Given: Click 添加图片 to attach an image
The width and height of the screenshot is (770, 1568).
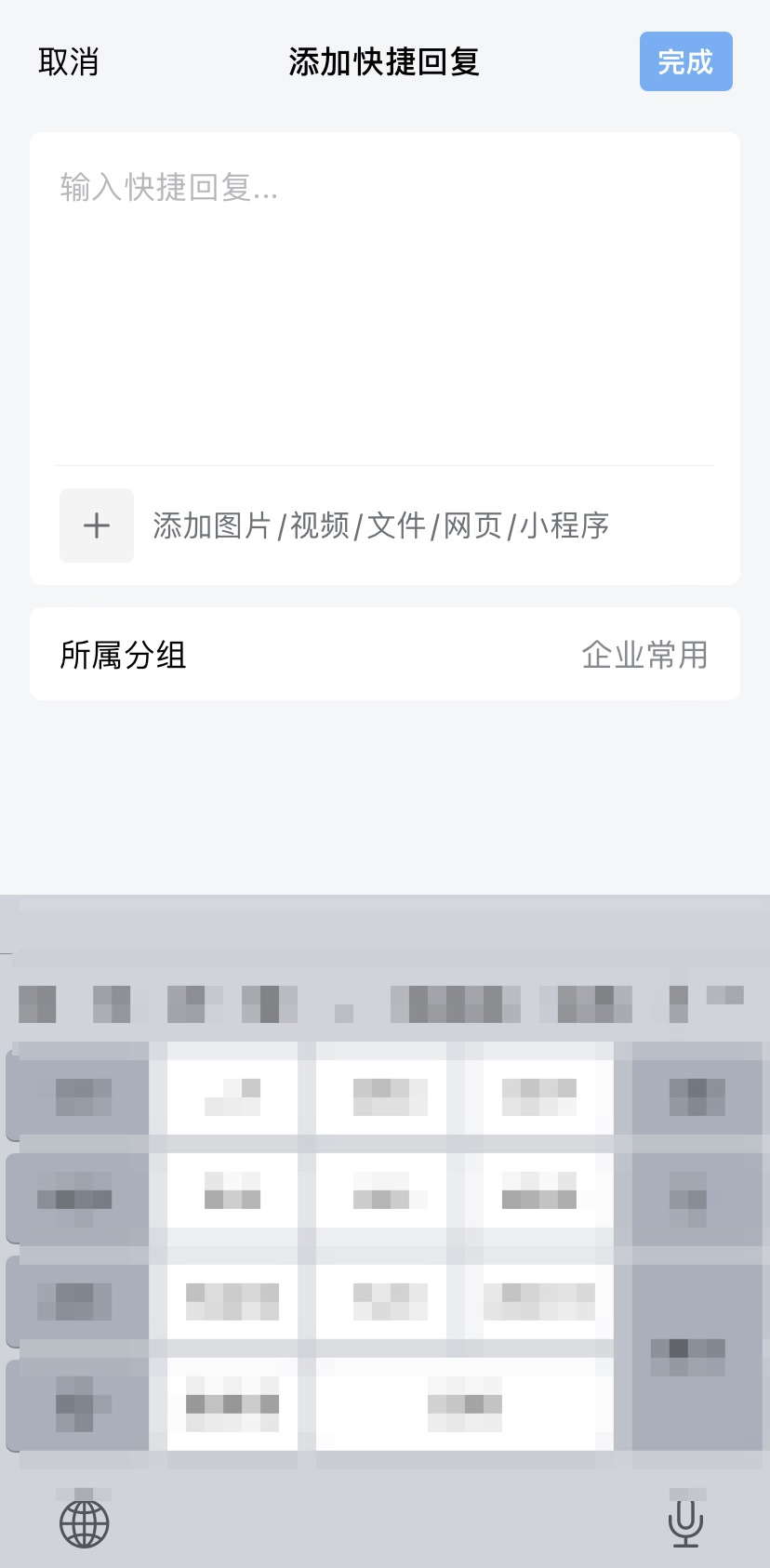Looking at the screenshot, I should (x=209, y=525).
